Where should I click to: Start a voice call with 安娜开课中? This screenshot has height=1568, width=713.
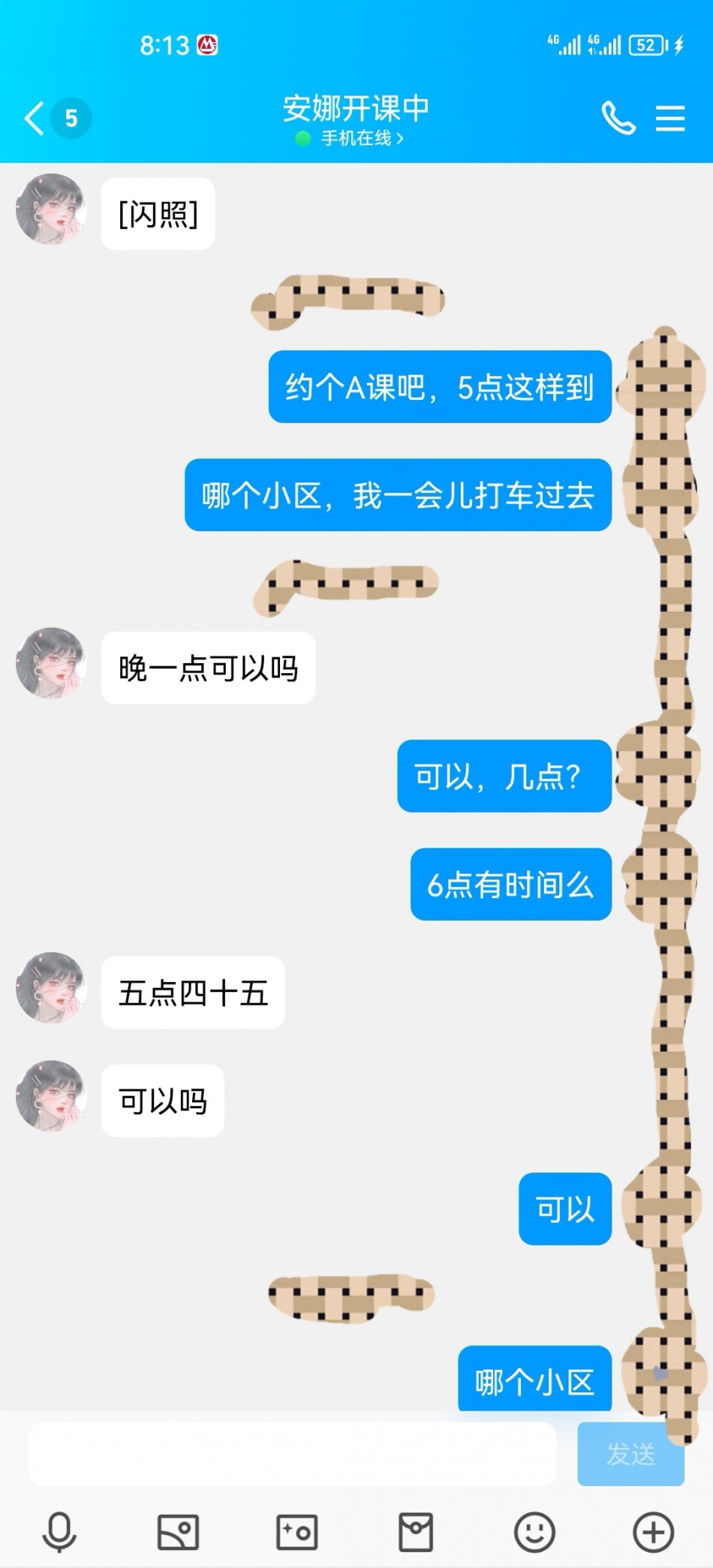pos(618,119)
